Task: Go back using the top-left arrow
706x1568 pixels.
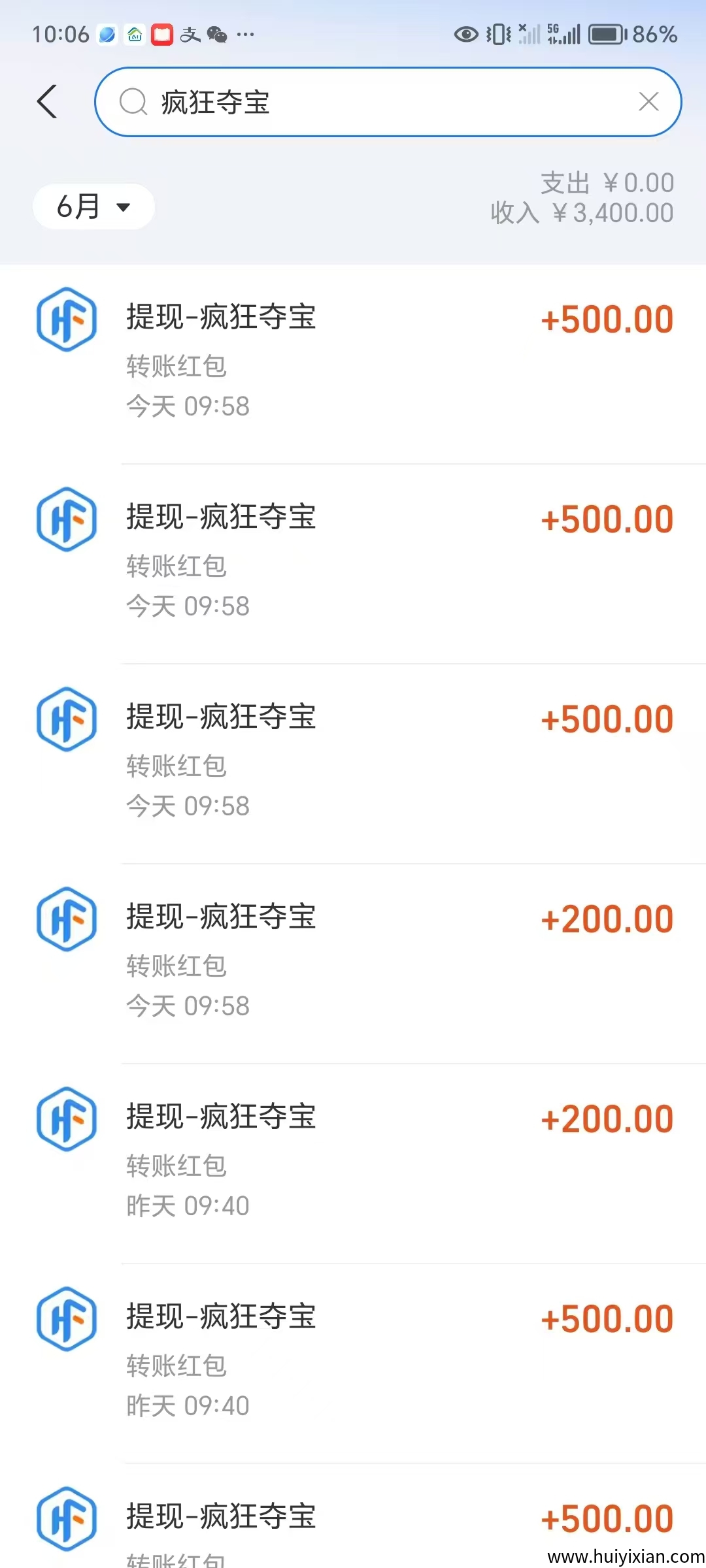Action: (x=47, y=102)
